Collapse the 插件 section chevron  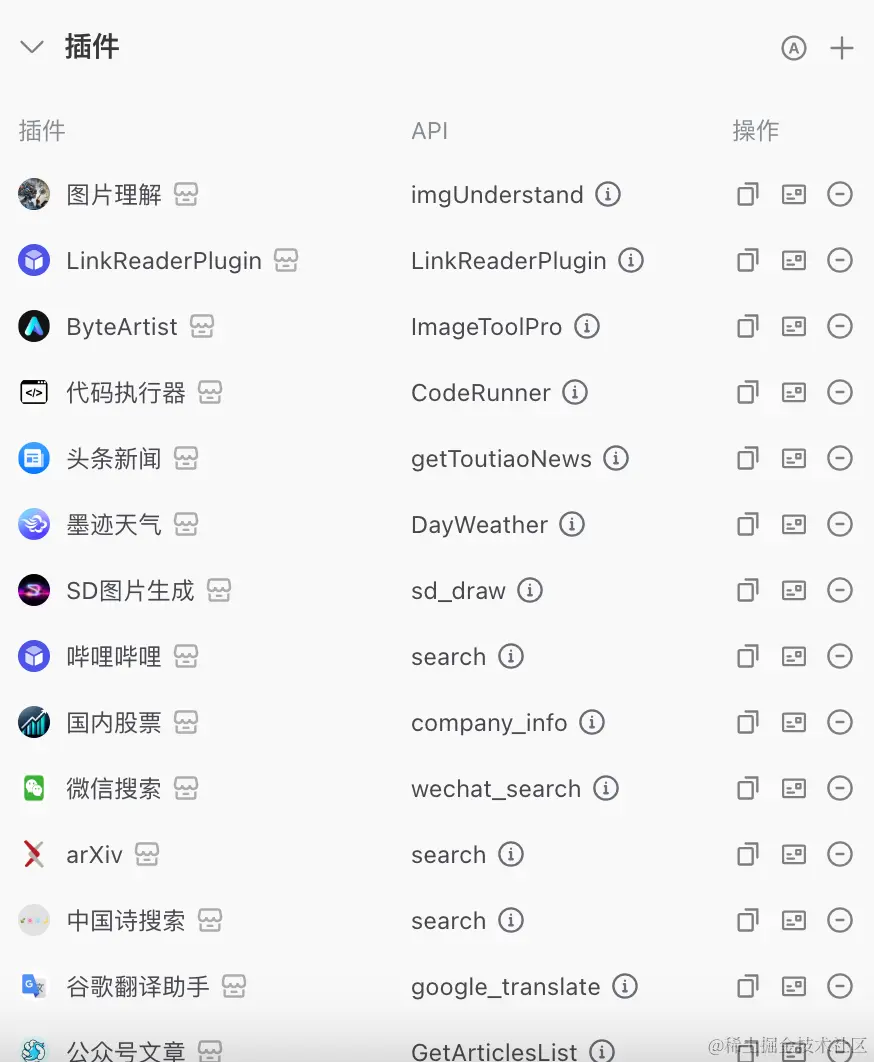[32, 47]
